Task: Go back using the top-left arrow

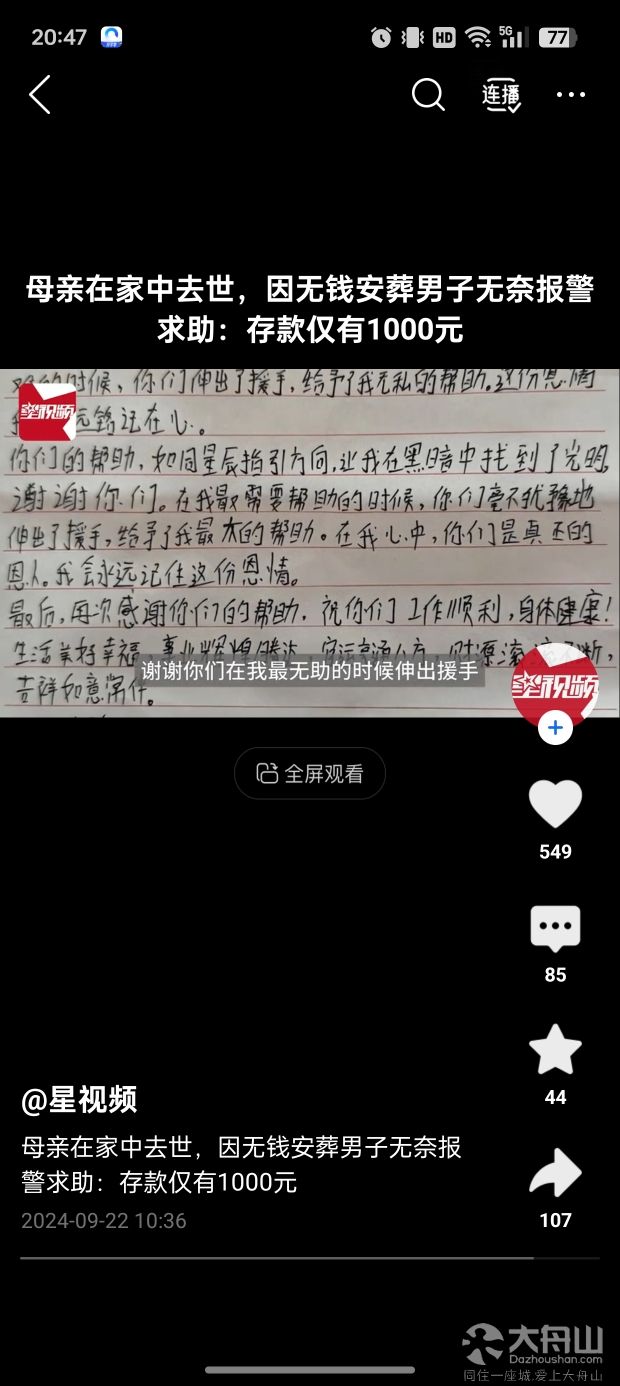Action: pyautogui.click(x=40, y=96)
